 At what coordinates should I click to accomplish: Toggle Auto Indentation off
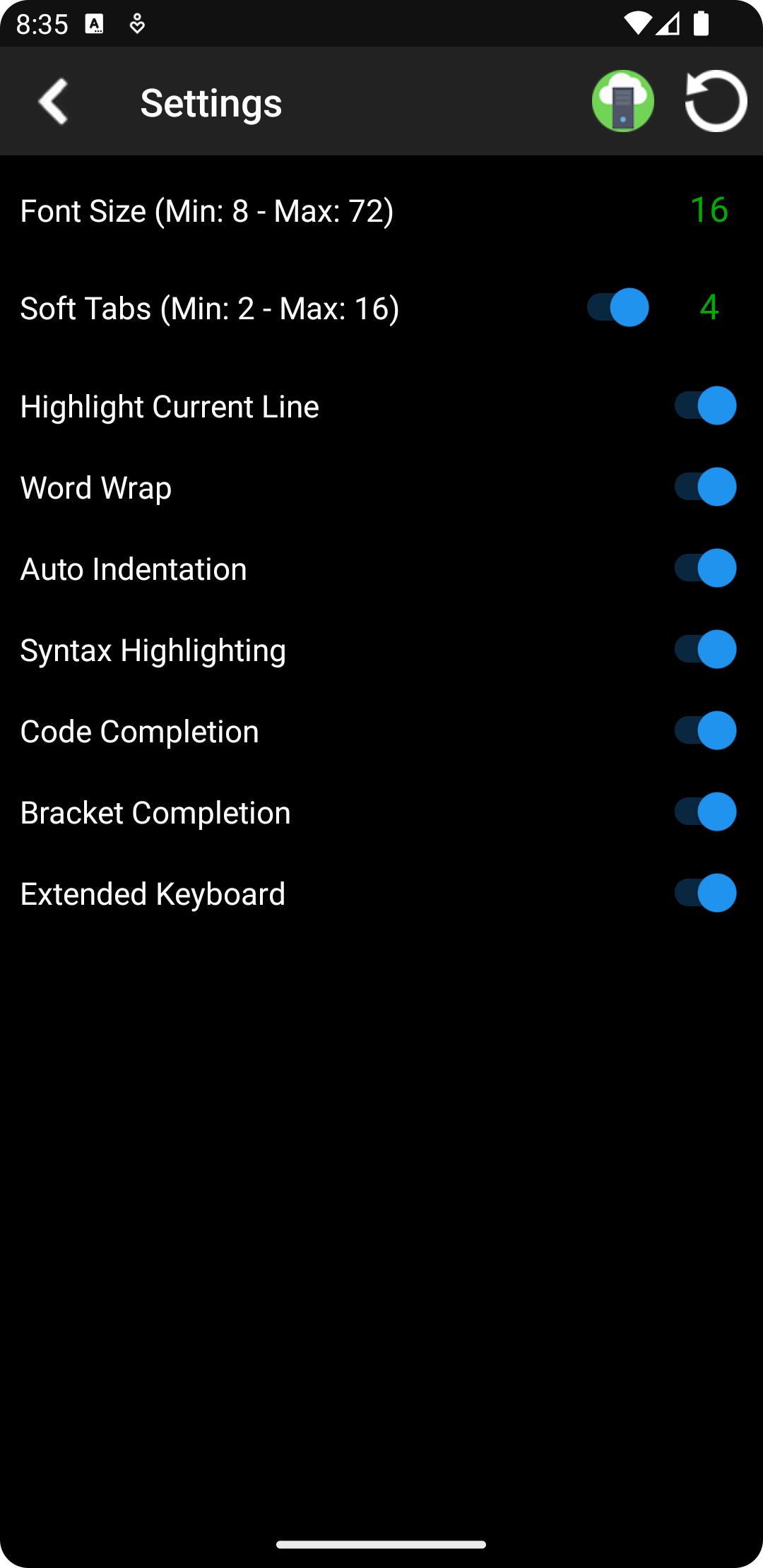705,568
